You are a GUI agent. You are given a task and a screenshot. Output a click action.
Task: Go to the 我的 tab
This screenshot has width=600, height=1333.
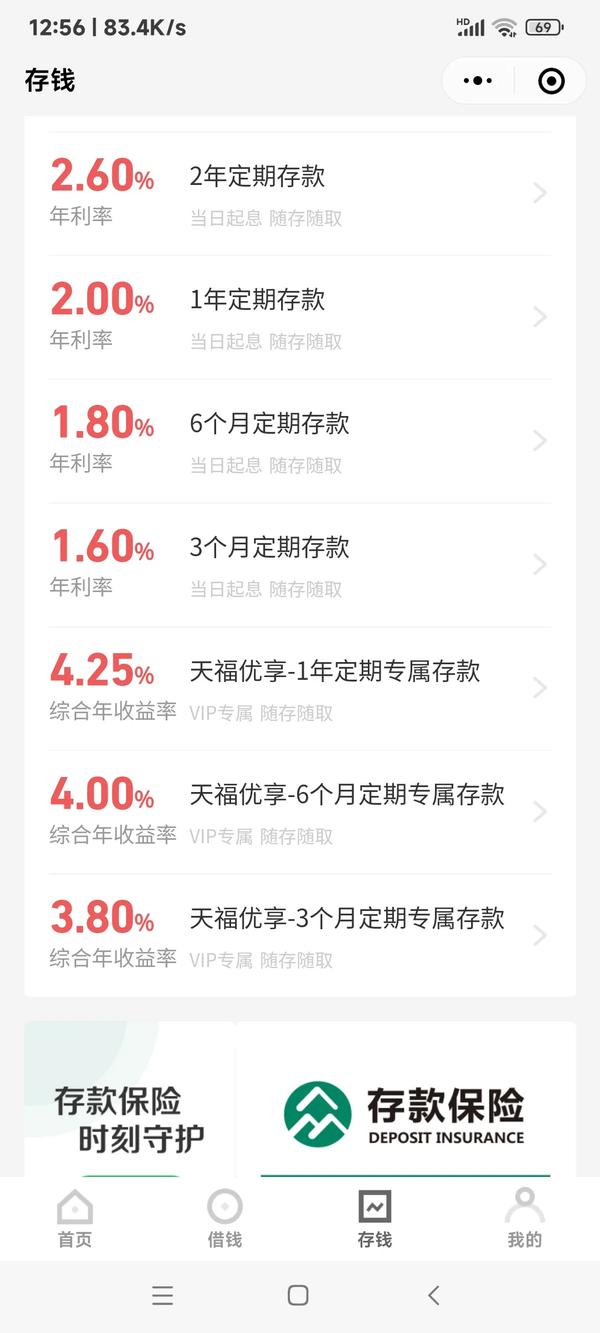(525, 1219)
